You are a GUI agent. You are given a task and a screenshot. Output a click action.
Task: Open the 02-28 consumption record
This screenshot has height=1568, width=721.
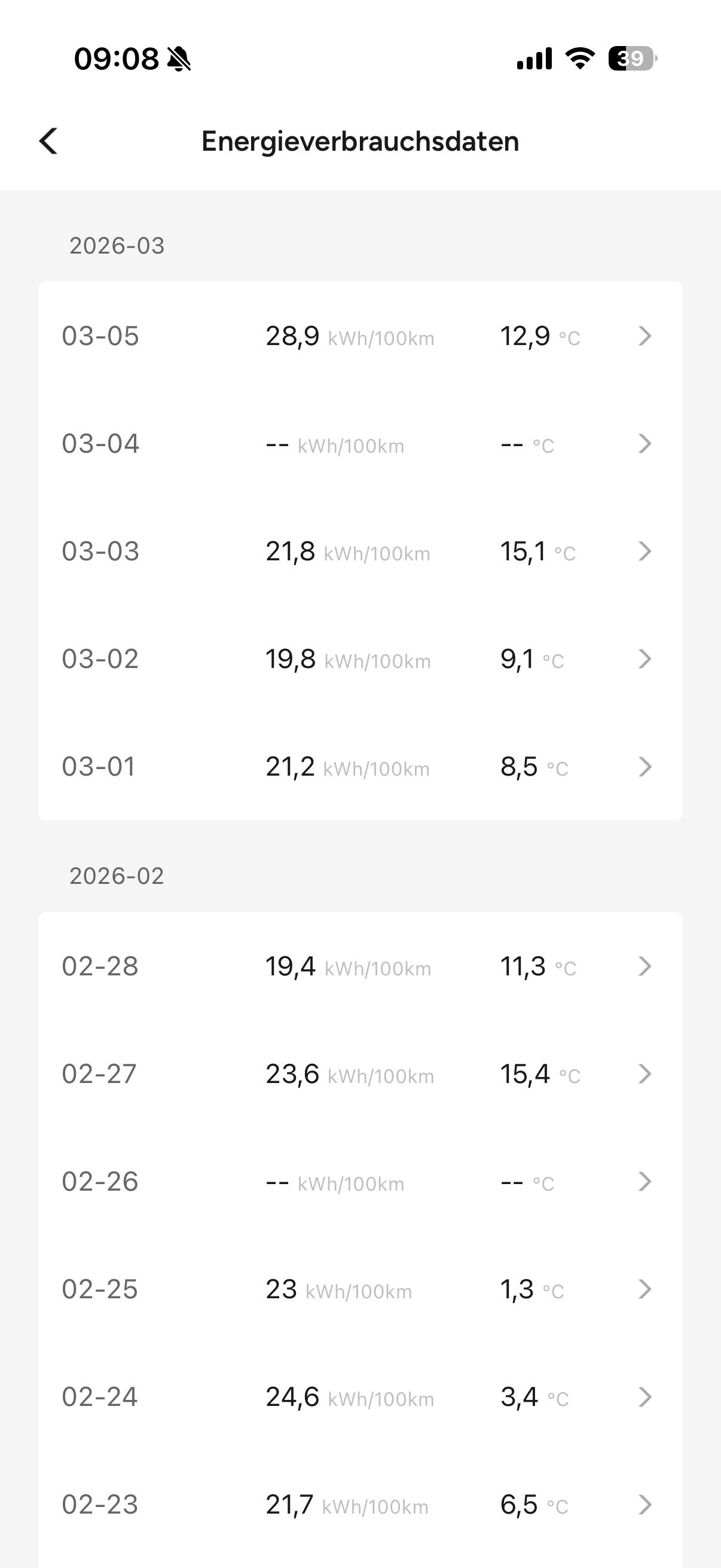(359, 966)
